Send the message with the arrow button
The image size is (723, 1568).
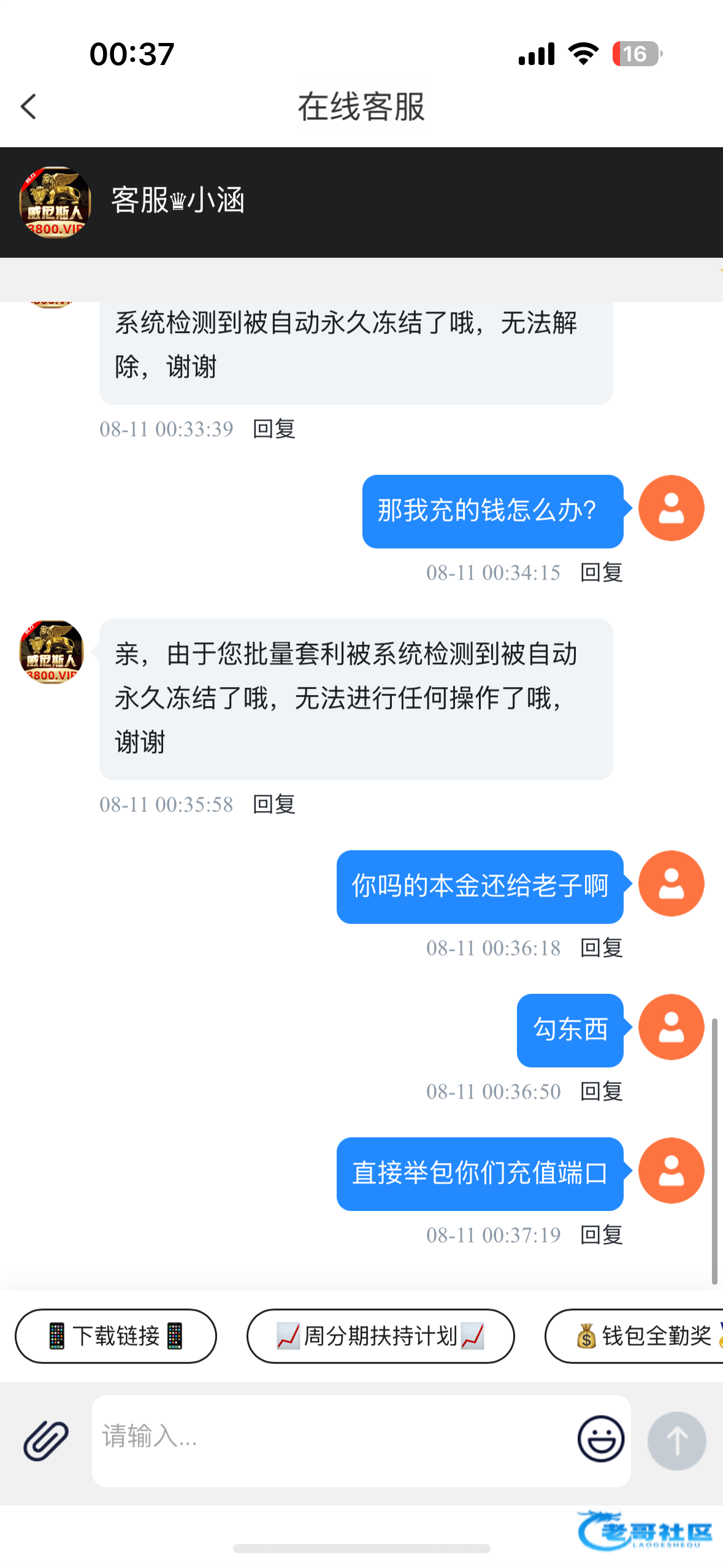click(676, 1440)
